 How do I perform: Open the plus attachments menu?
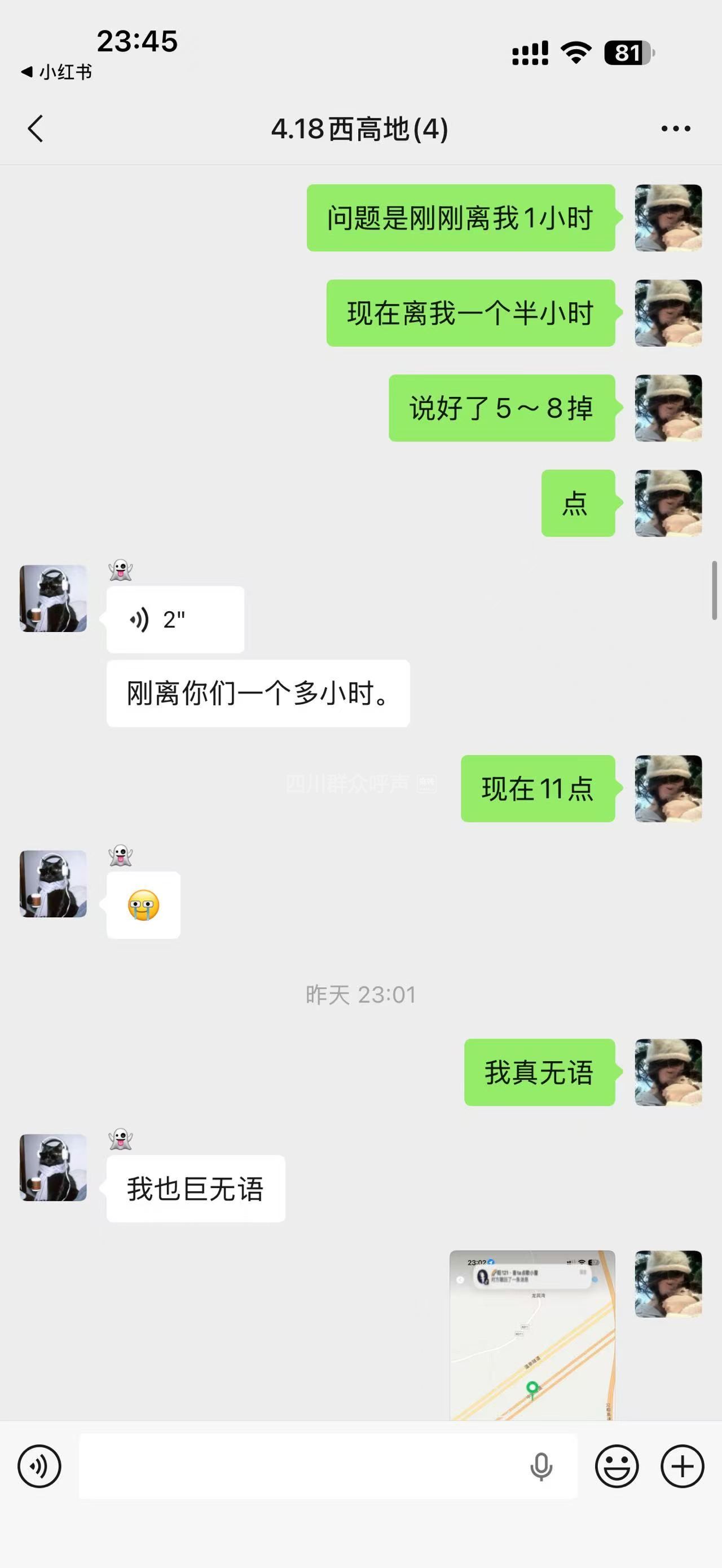pos(682,1467)
